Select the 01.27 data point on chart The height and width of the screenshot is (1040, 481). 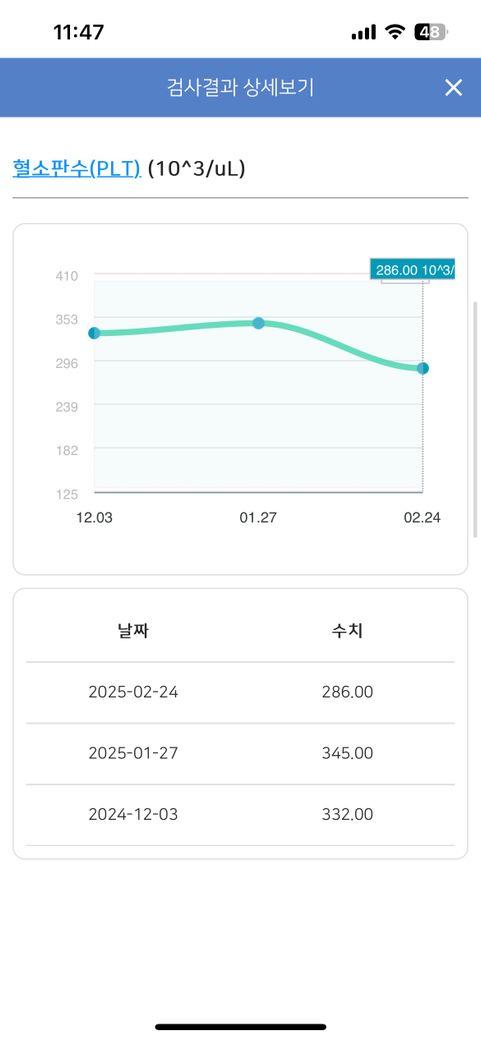(259, 323)
